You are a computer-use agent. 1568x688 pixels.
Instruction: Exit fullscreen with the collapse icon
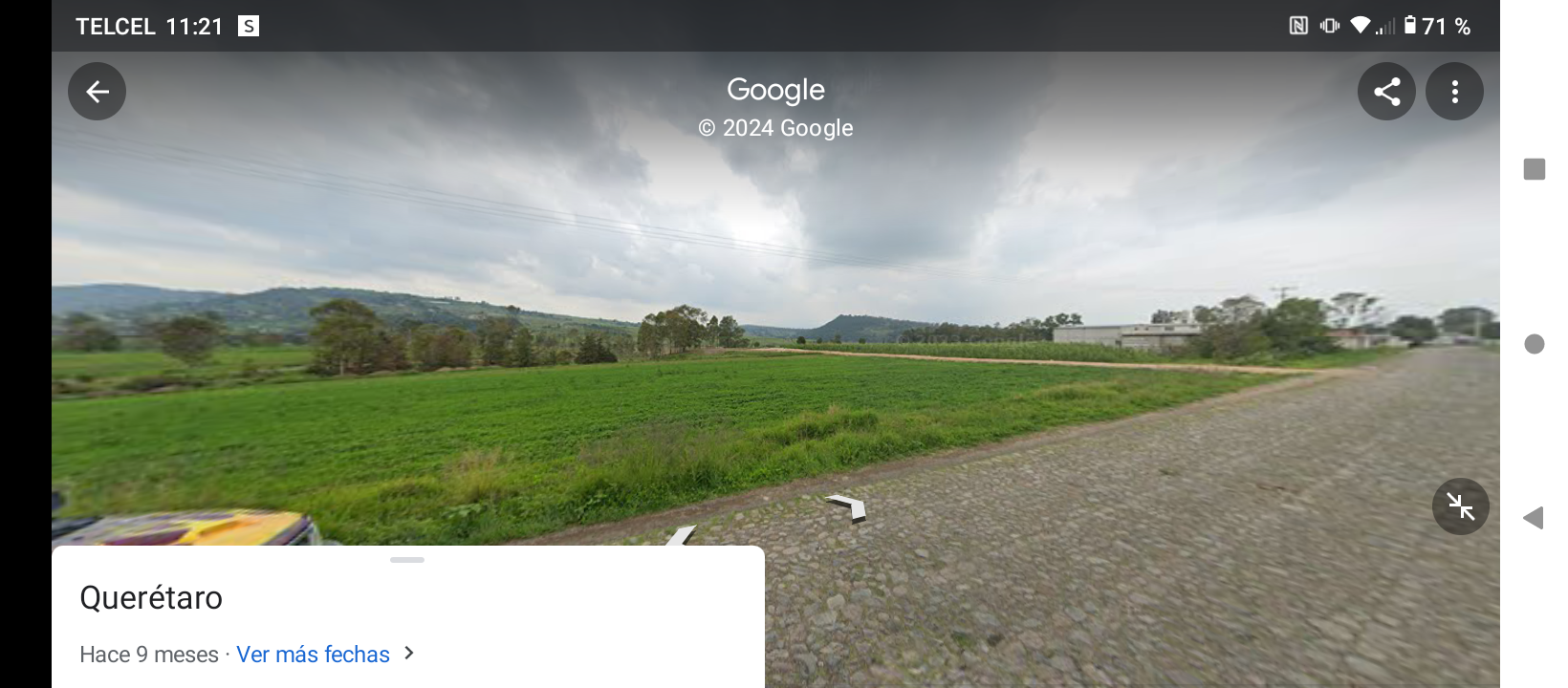[x=1460, y=506]
